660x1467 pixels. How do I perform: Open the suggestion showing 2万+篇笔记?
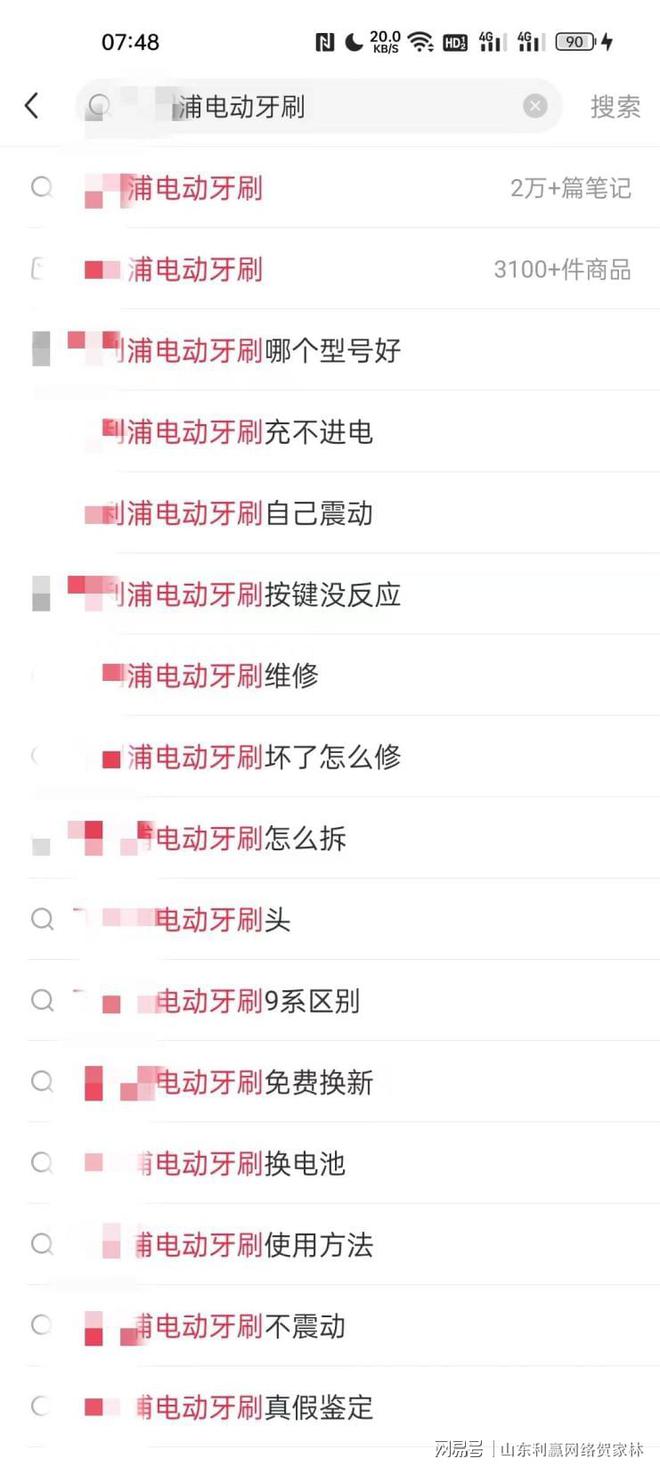coord(330,188)
